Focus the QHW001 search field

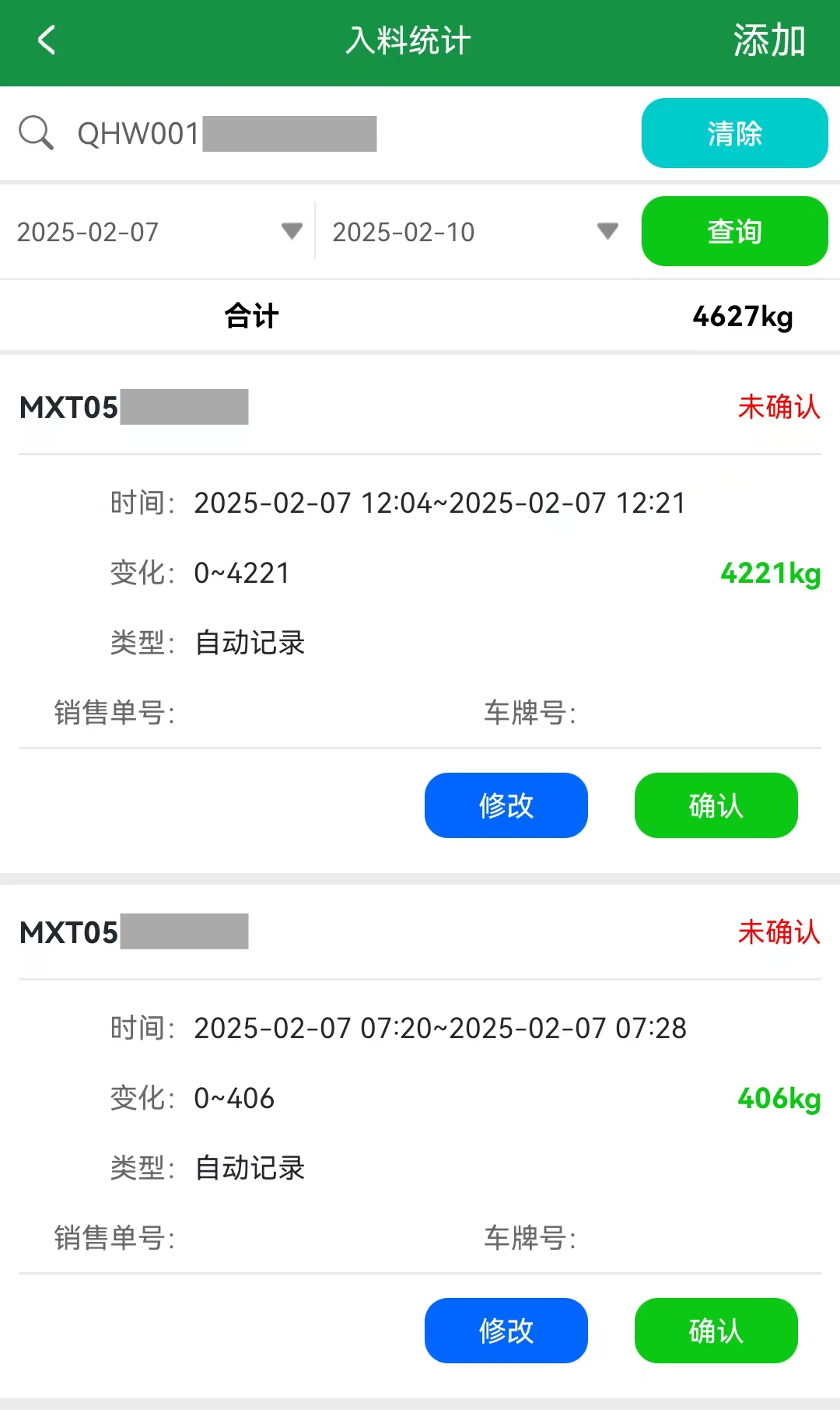coord(311,134)
